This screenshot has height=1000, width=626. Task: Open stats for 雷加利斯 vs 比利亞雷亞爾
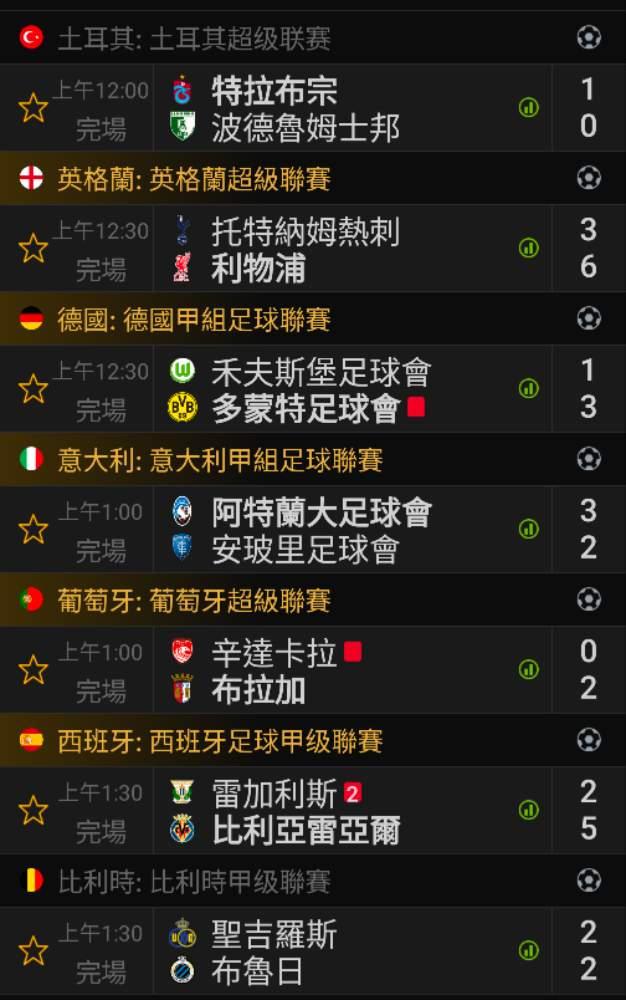[528, 810]
